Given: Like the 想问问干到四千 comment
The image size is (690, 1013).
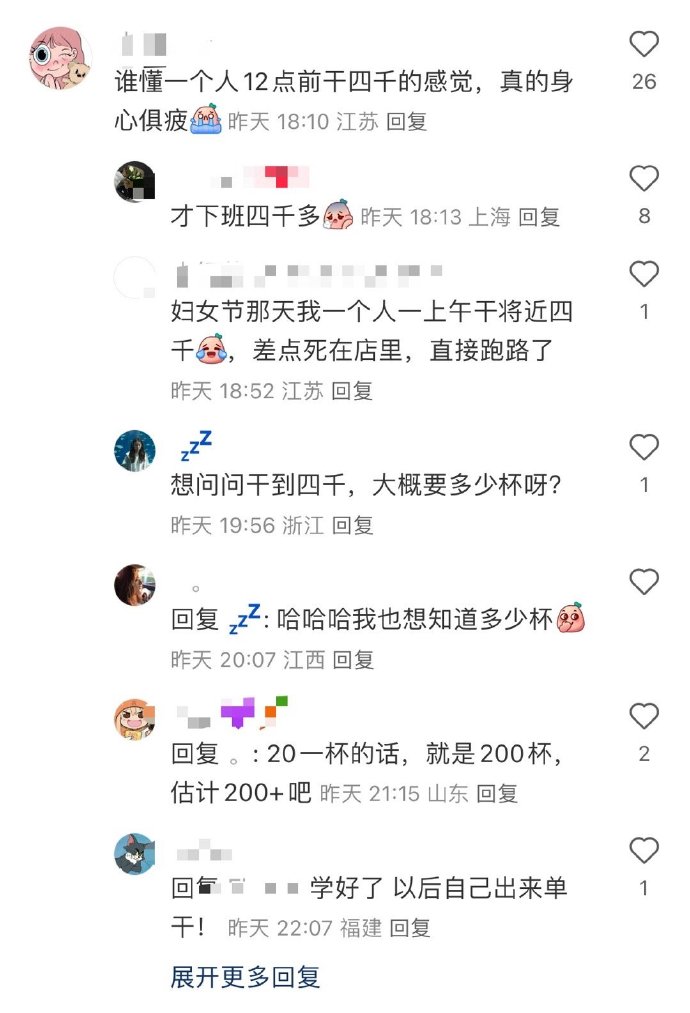Looking at the screenshot, I should tap(644, 447).
